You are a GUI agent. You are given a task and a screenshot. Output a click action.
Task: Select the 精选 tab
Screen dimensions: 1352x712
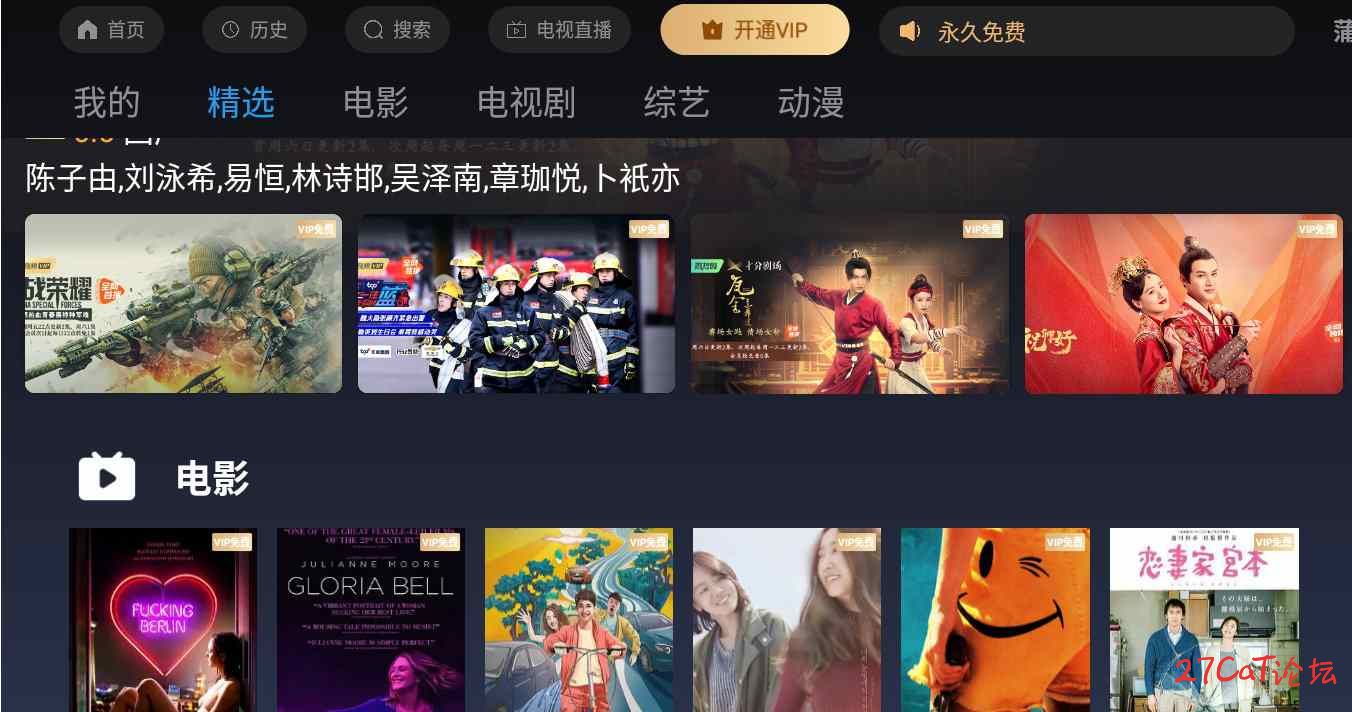tap(241, 103)
